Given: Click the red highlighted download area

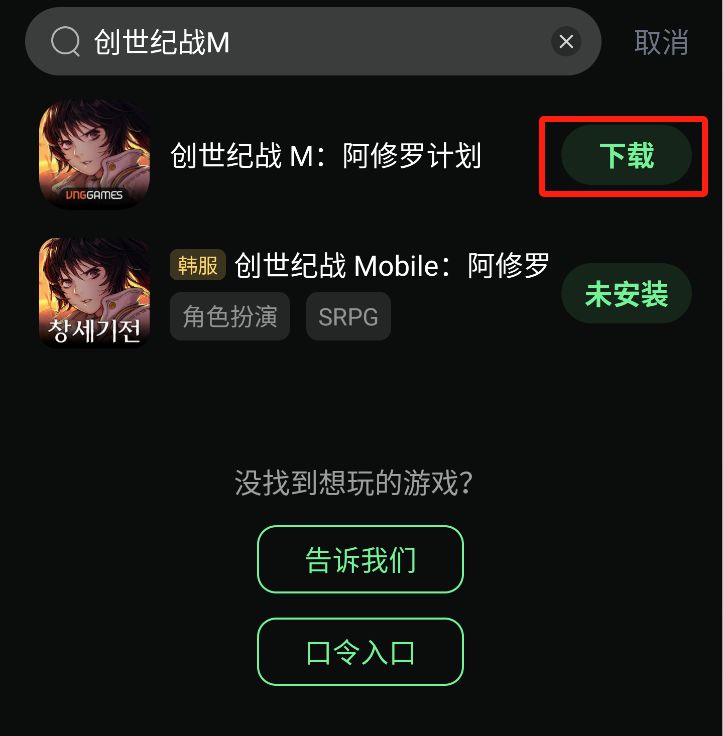Looking at the screenshot, I should point(622,155).
